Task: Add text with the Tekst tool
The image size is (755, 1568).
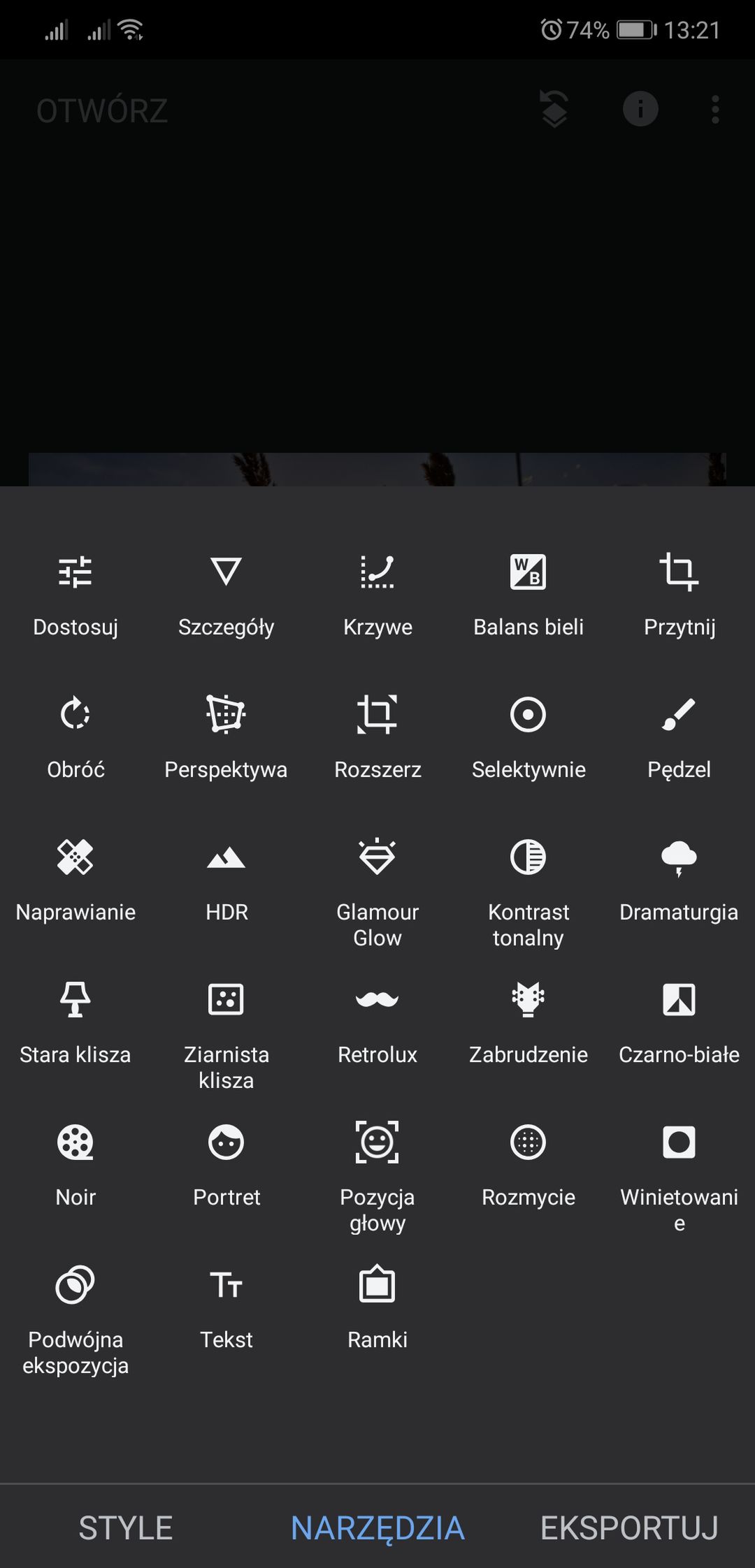Action: 226,1308
